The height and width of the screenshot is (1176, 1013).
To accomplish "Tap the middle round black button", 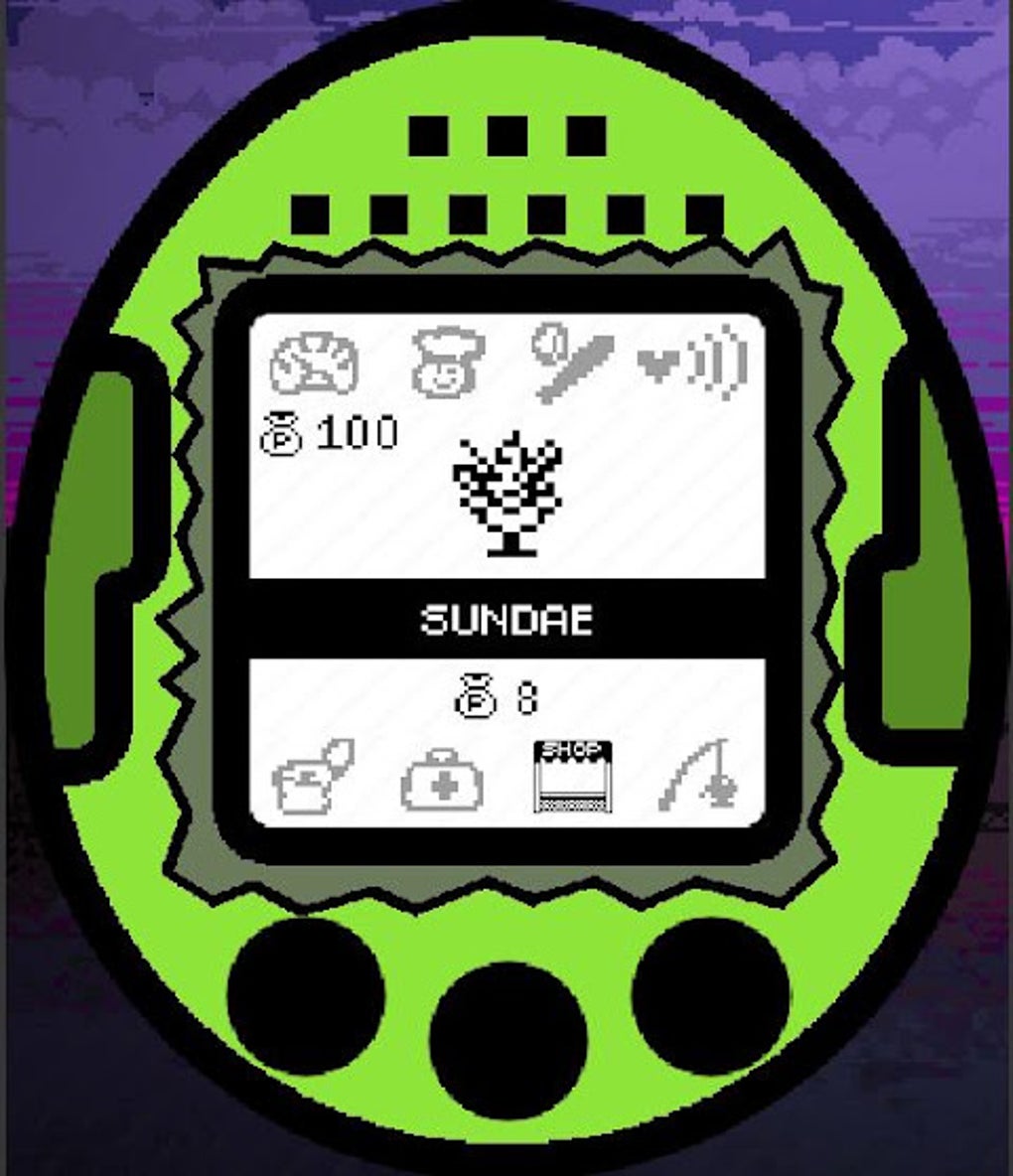I will 508,1039.
